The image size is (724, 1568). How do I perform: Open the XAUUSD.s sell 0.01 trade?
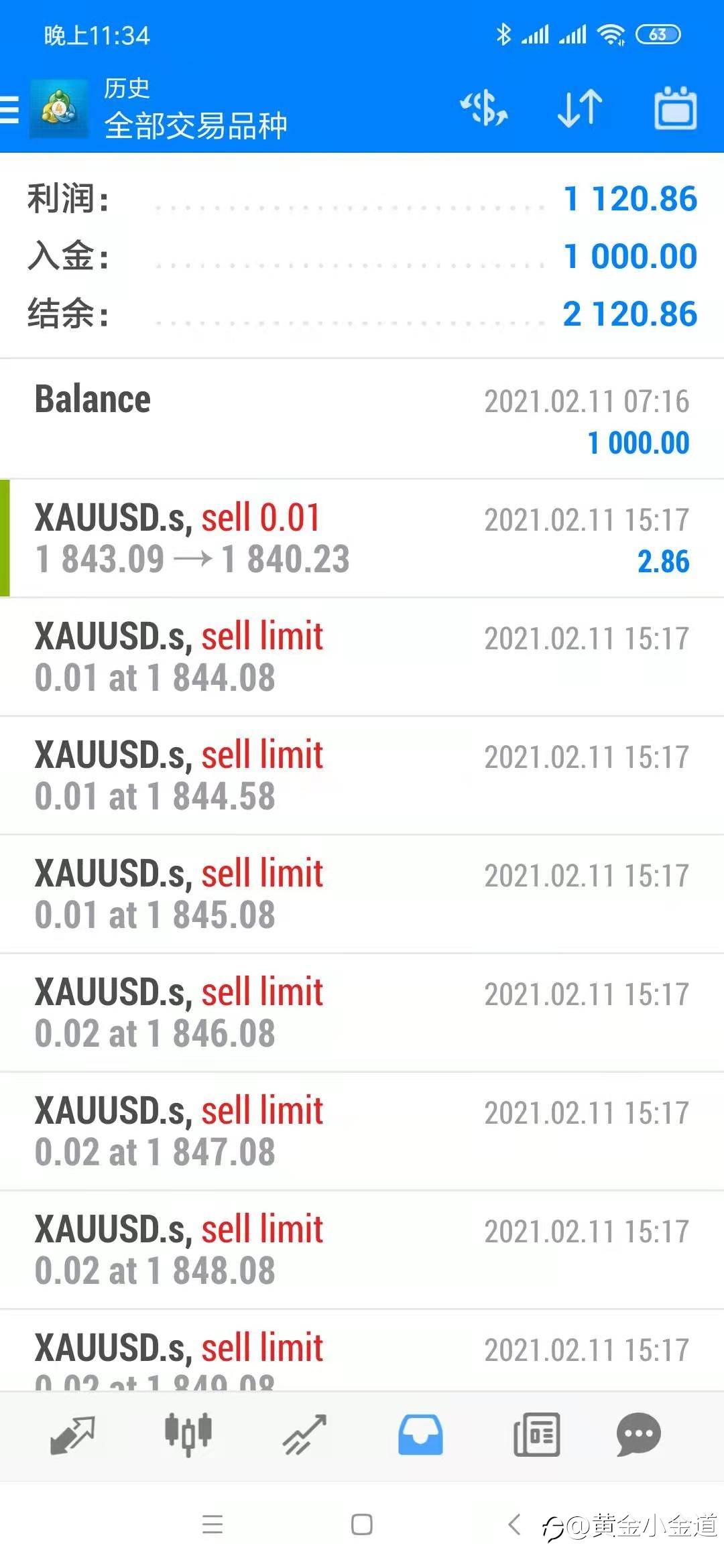(362, 538)
